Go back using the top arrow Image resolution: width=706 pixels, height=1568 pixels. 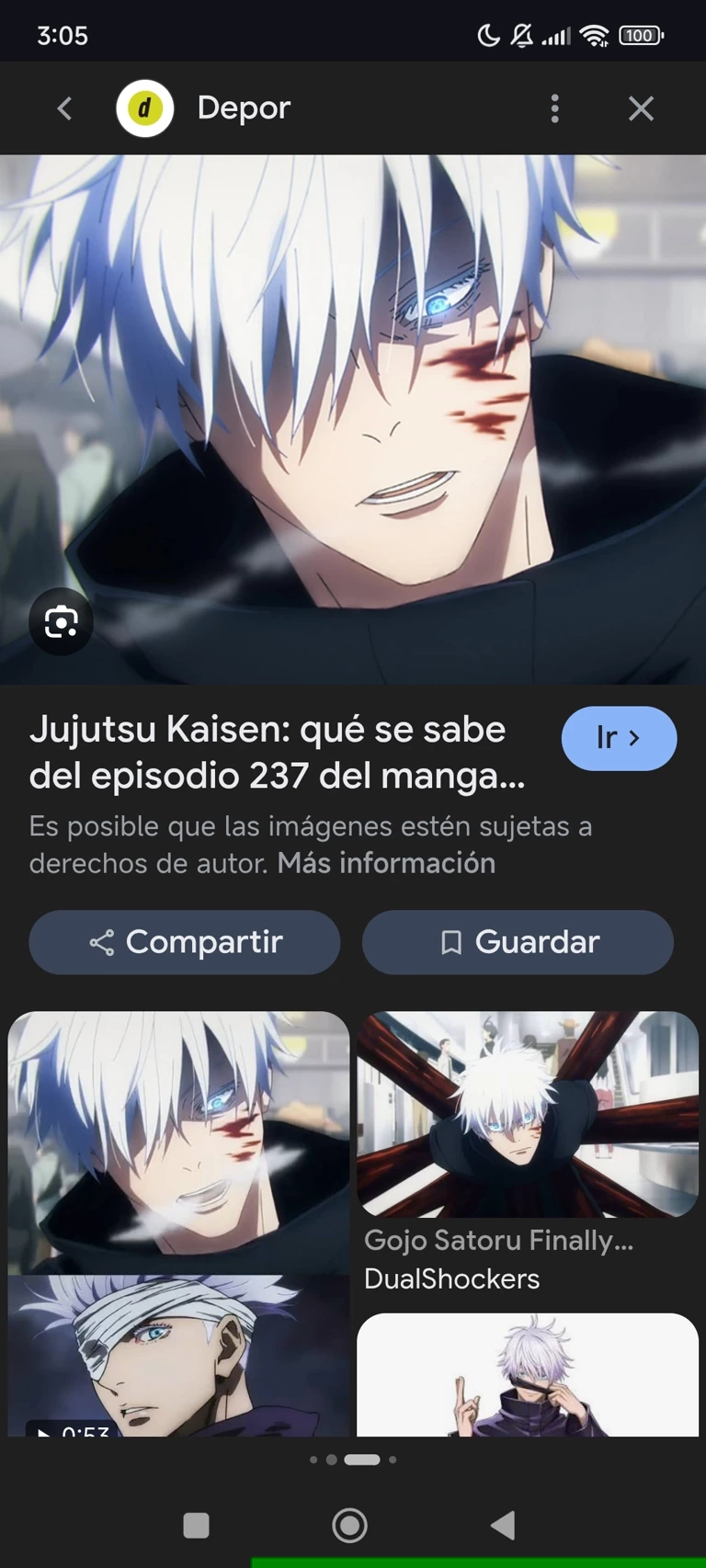click(64, 108)
